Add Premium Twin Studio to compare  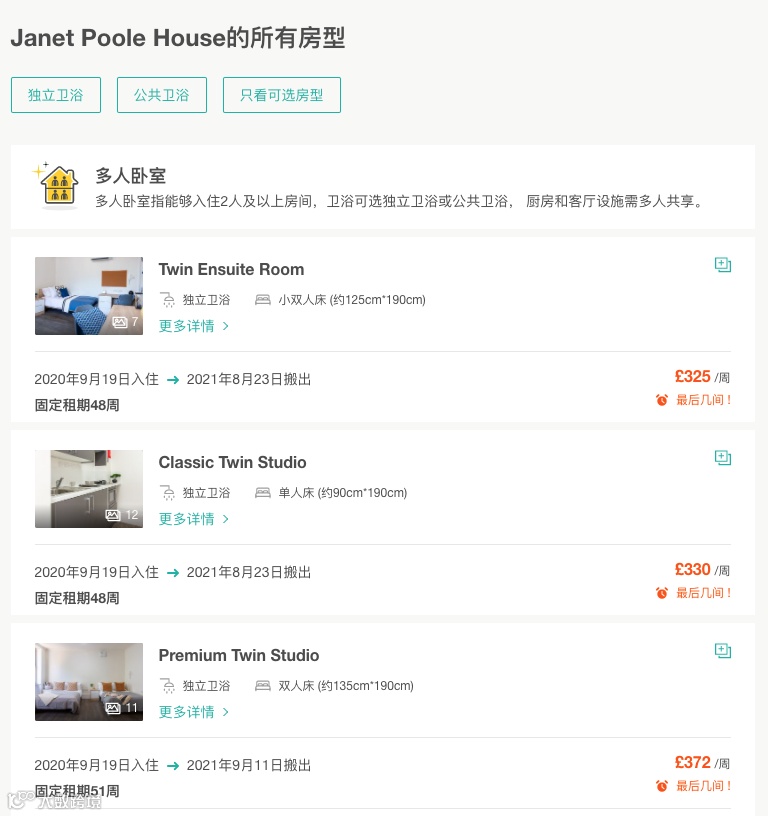point(723,651)
